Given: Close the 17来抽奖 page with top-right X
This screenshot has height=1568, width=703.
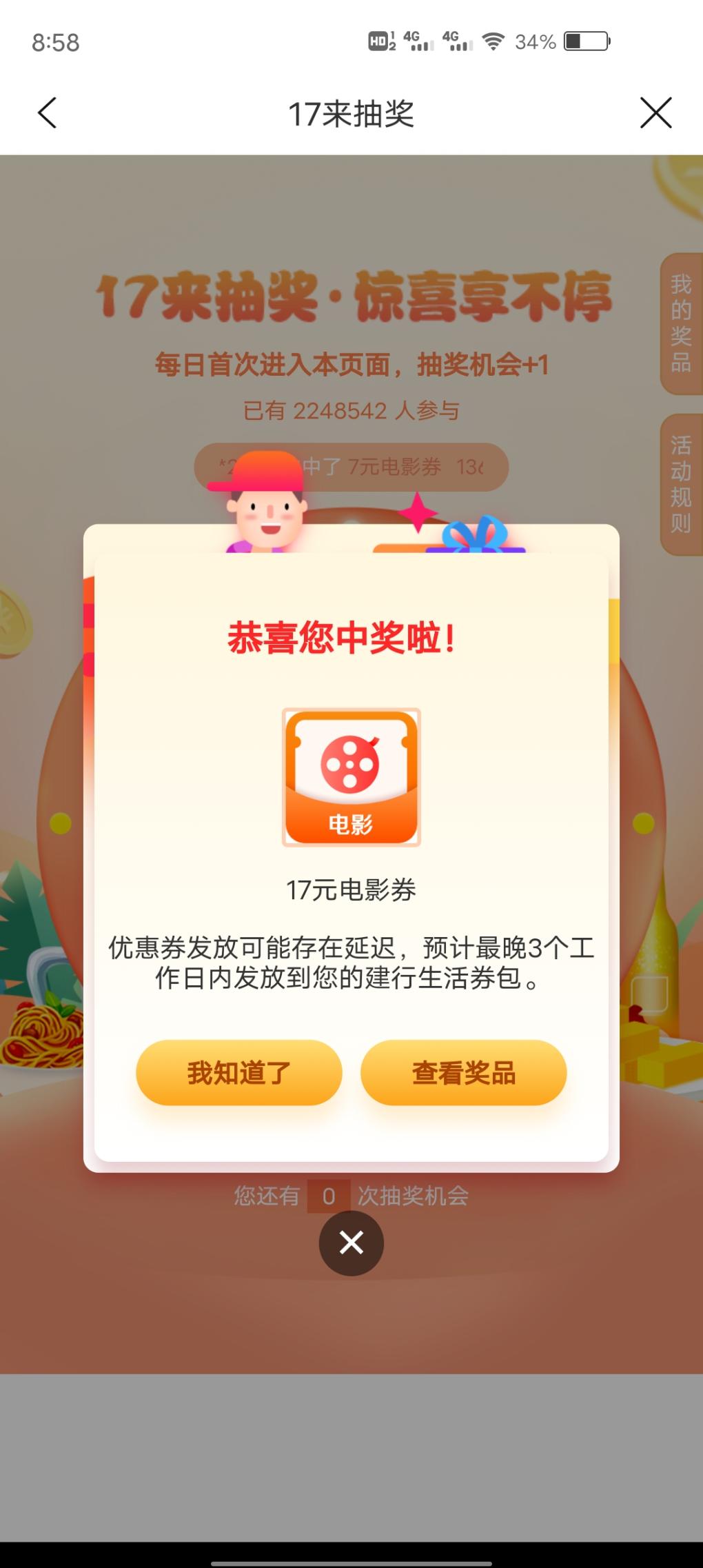Looking at the screenshot, I should pyautogui.click(x=655, y=113).
